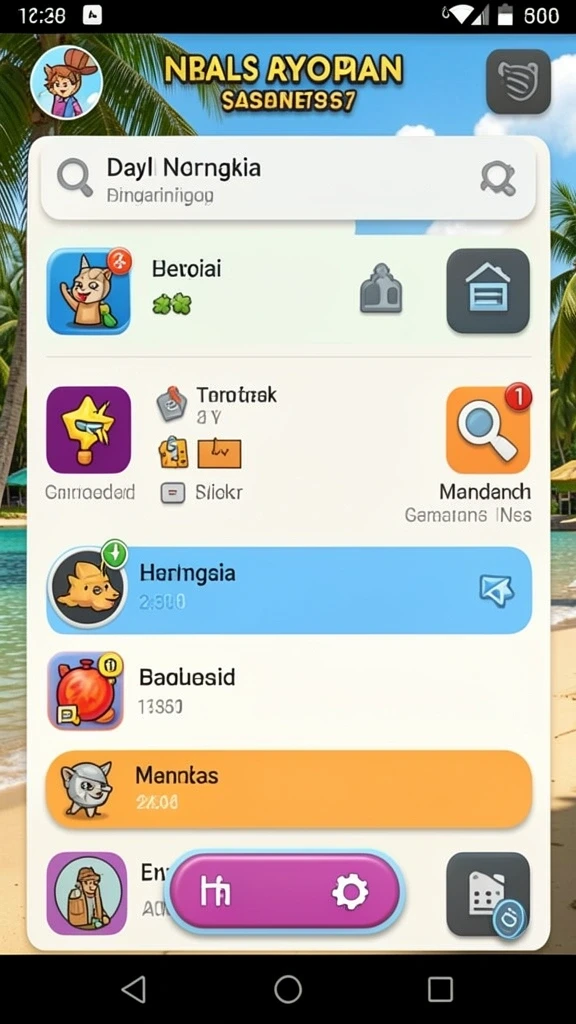Go back with system back button

[x=134, y=989]
